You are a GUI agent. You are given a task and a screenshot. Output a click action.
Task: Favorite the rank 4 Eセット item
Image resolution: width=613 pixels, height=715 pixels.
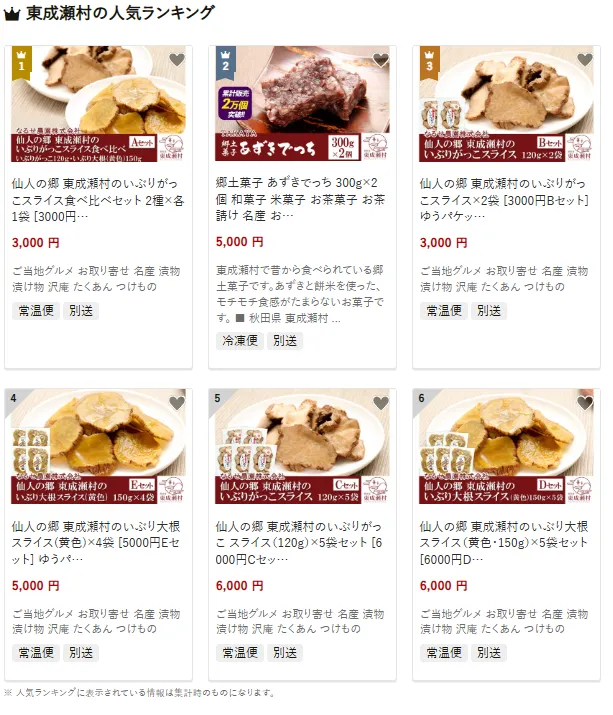click(x=177, y=403)
